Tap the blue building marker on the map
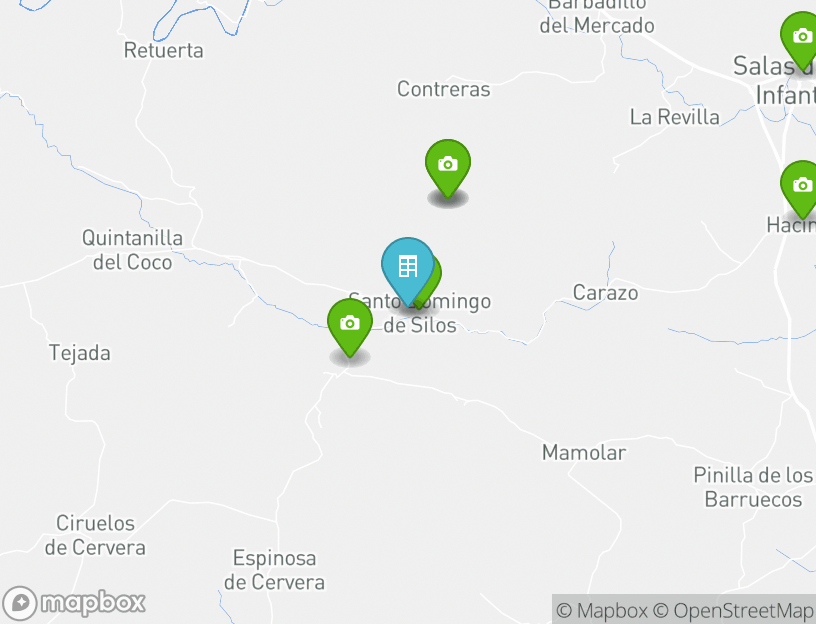This screenshot has width=816, height=624. click(407, 266)
